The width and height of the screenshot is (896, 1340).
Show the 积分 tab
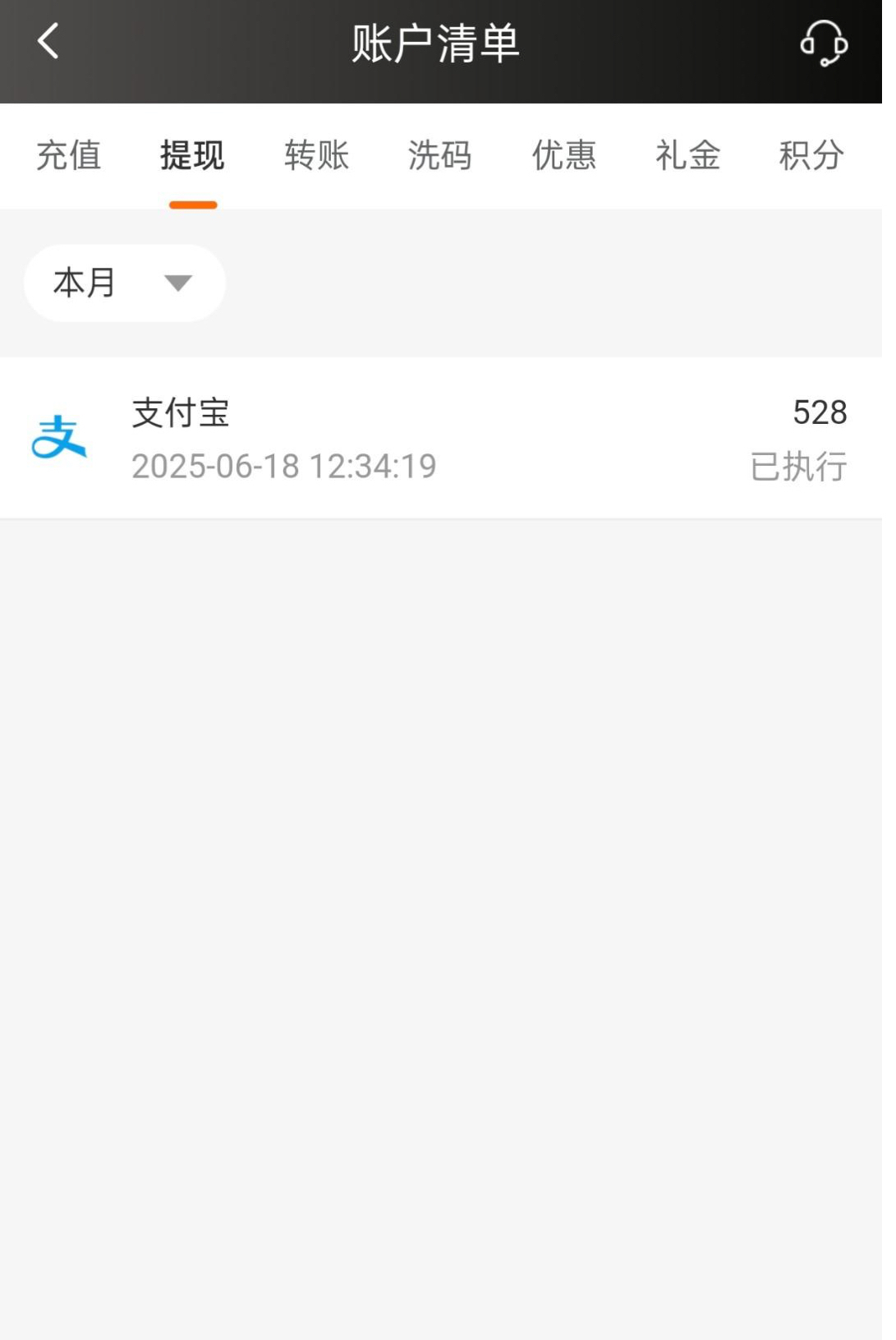pos(811,155)
